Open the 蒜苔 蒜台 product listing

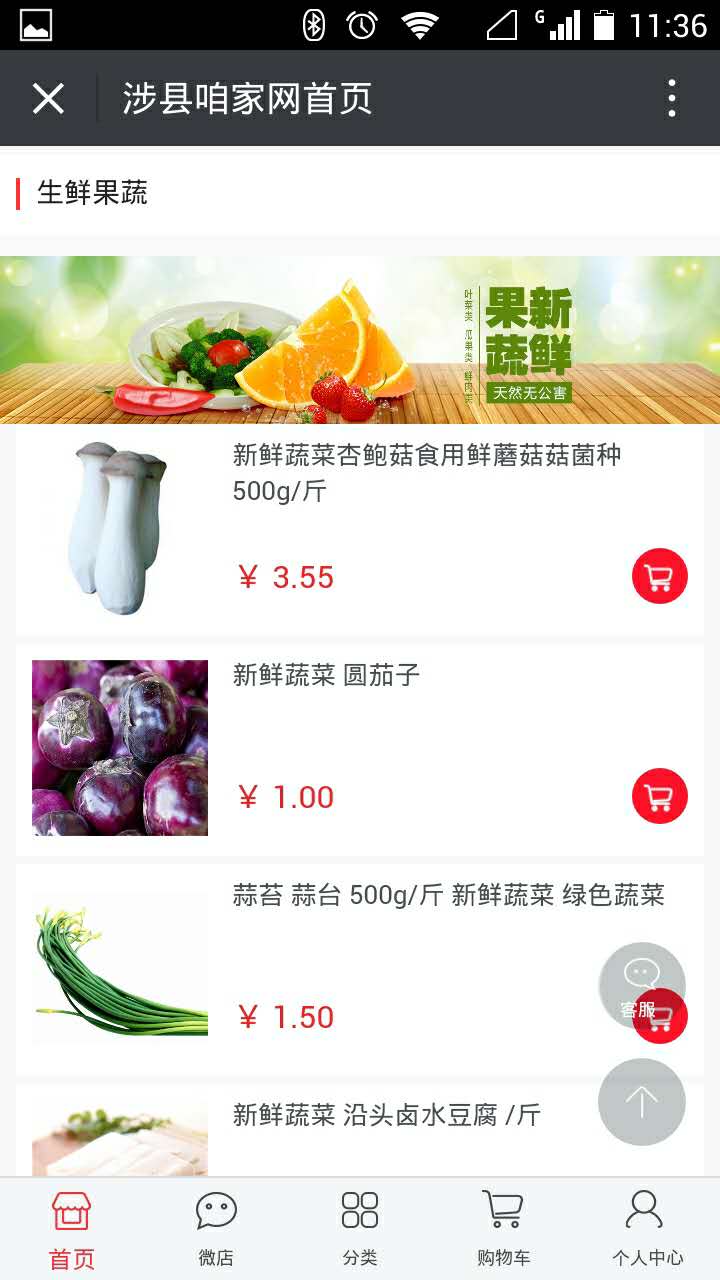(448, 896)
